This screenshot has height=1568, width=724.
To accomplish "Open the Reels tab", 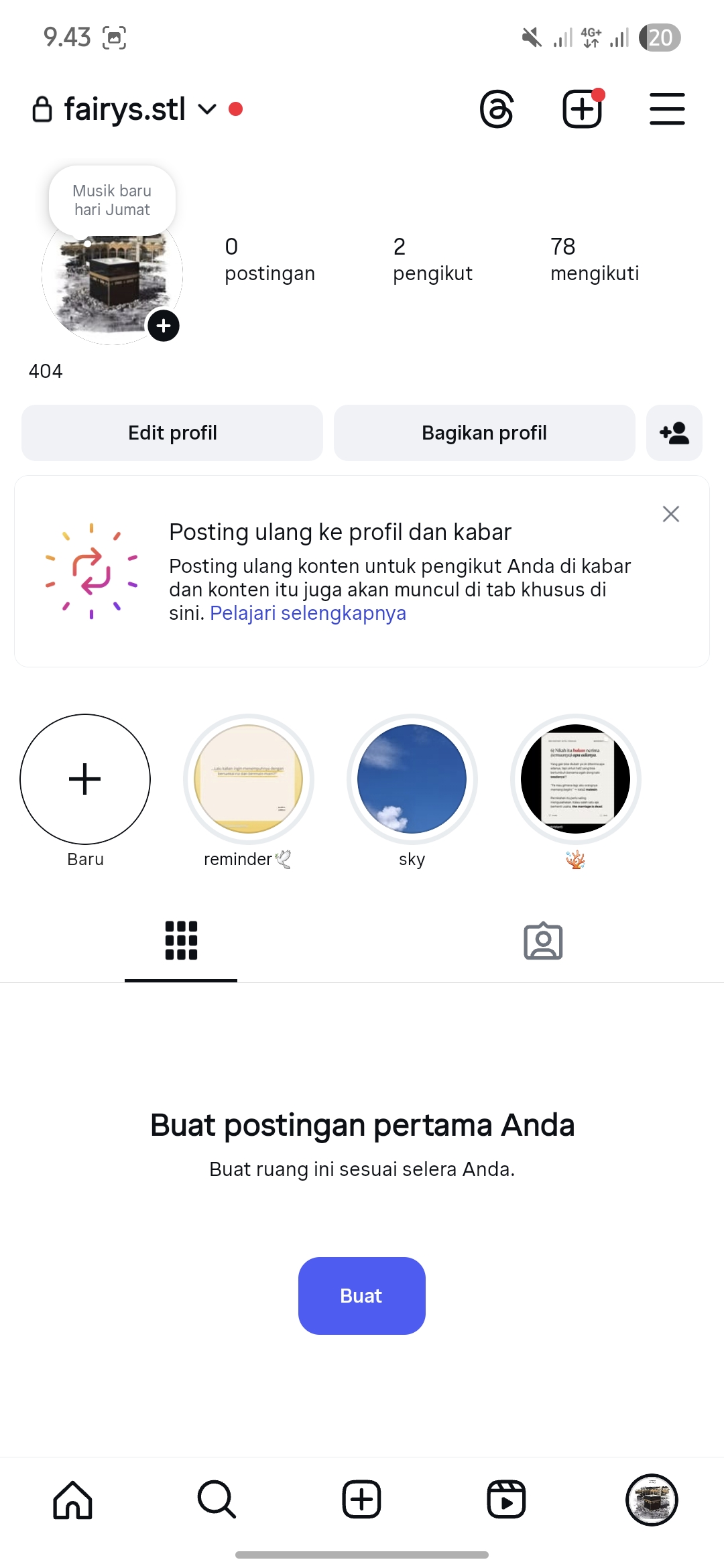I will click(506, 1500).
